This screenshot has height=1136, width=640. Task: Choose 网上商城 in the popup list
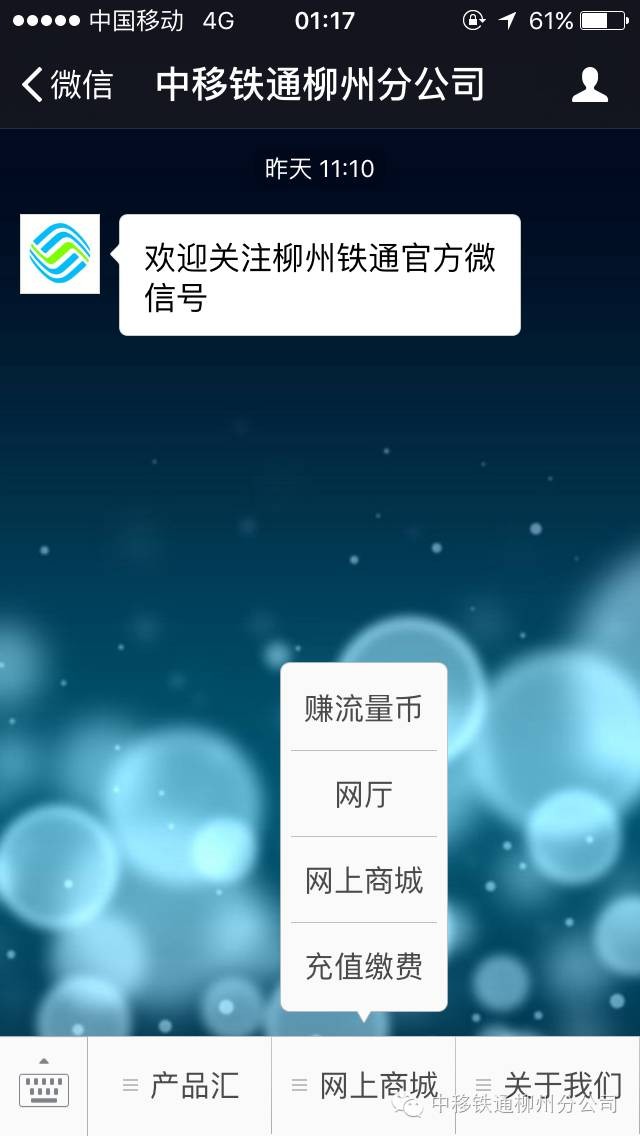pyautogui.click(x=364, y=880)
